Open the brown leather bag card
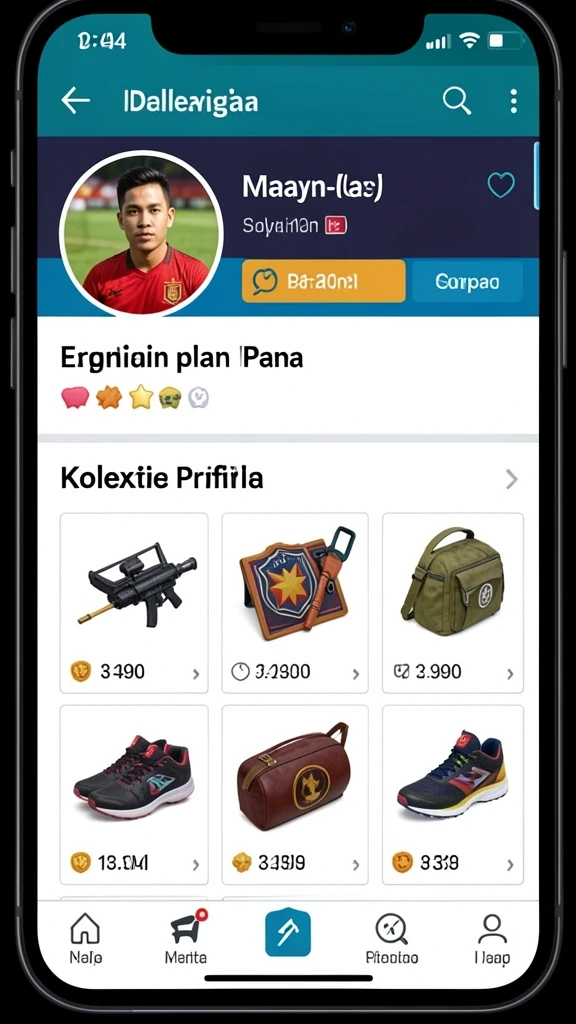Image resolution: width=576 pixels, height=1024 pixels. (x=295, y=794)
